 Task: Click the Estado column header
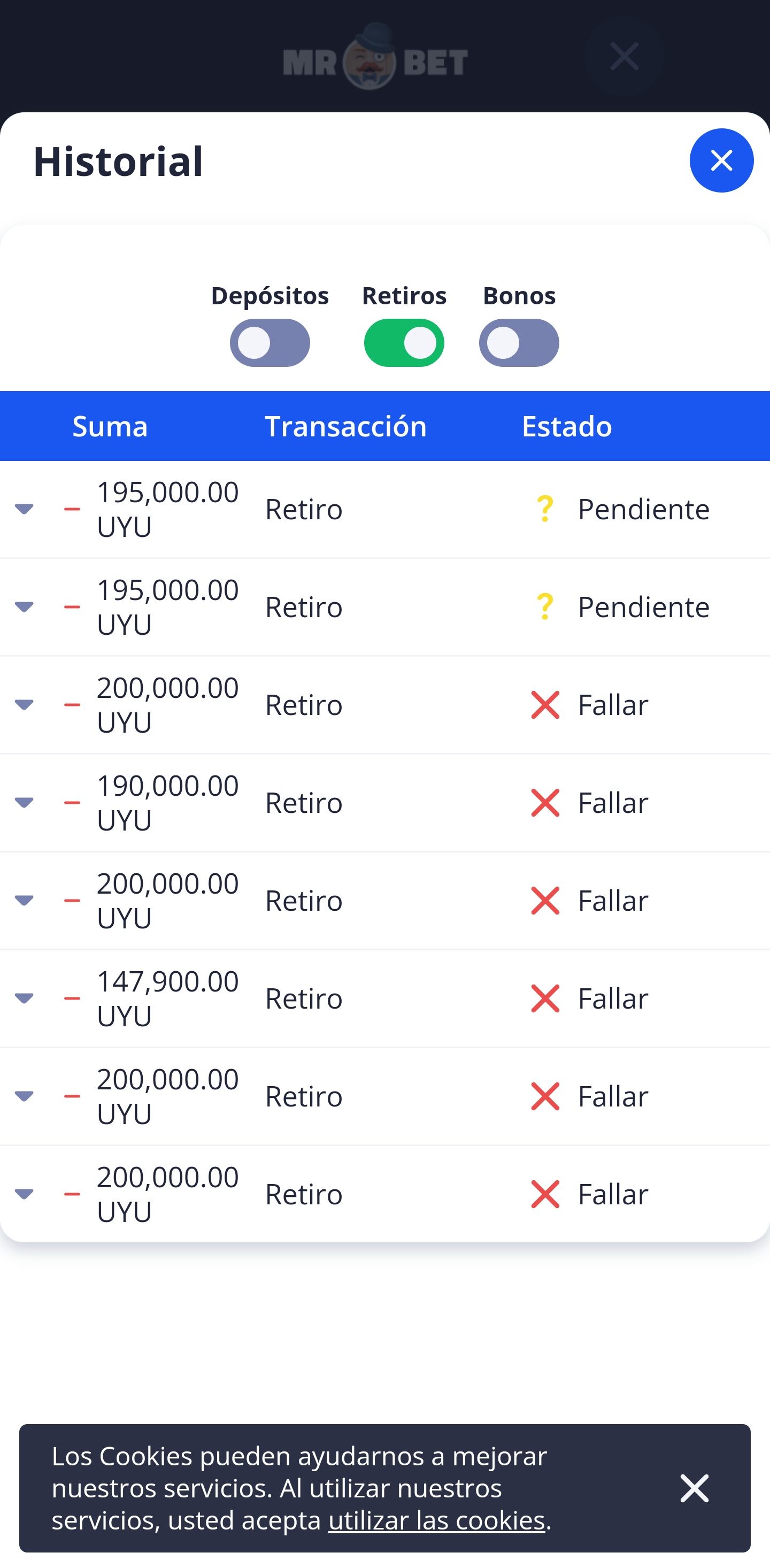click(566, 426)
